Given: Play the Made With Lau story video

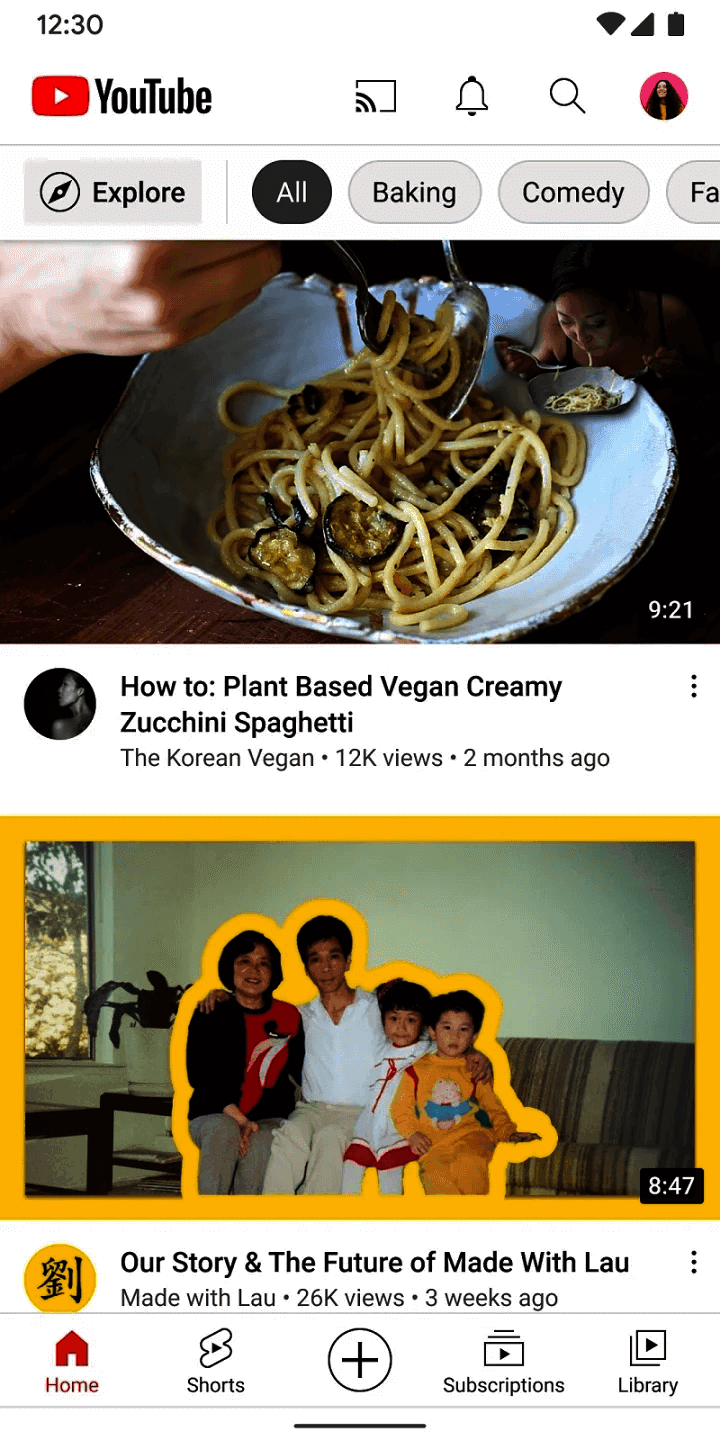Looking at the screenshot, I should [x=360, y=1017].
